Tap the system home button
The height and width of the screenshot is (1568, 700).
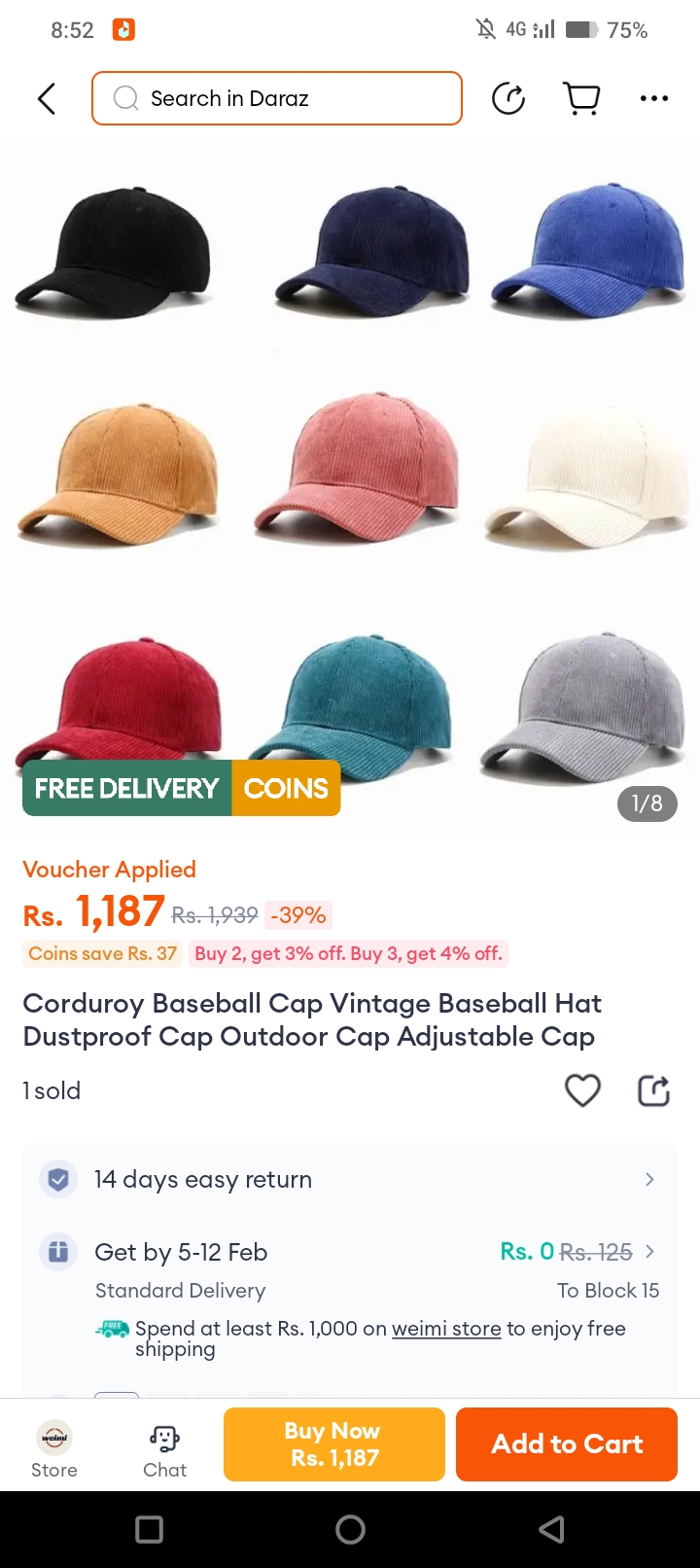click(x=350, y=1529)
